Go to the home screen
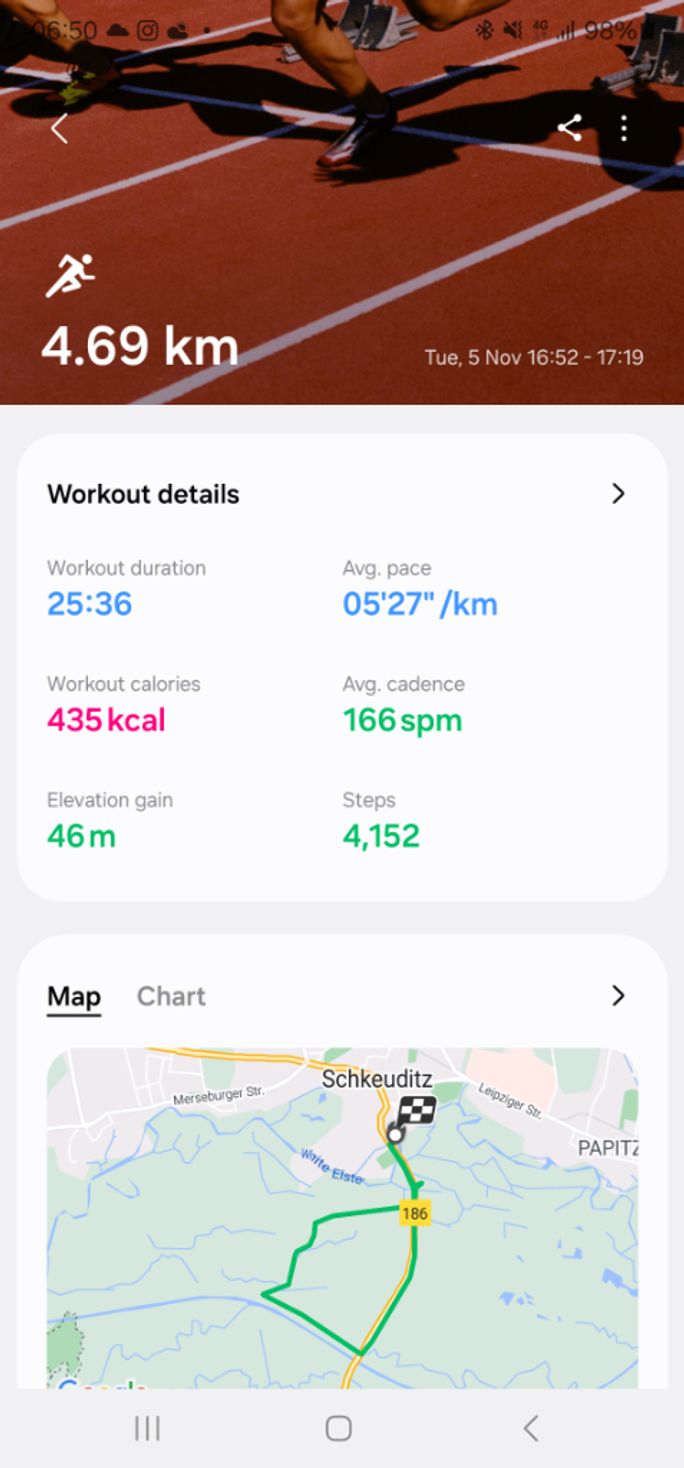The width and height of the screenshot is (684, 1468). pos(339,1429)
